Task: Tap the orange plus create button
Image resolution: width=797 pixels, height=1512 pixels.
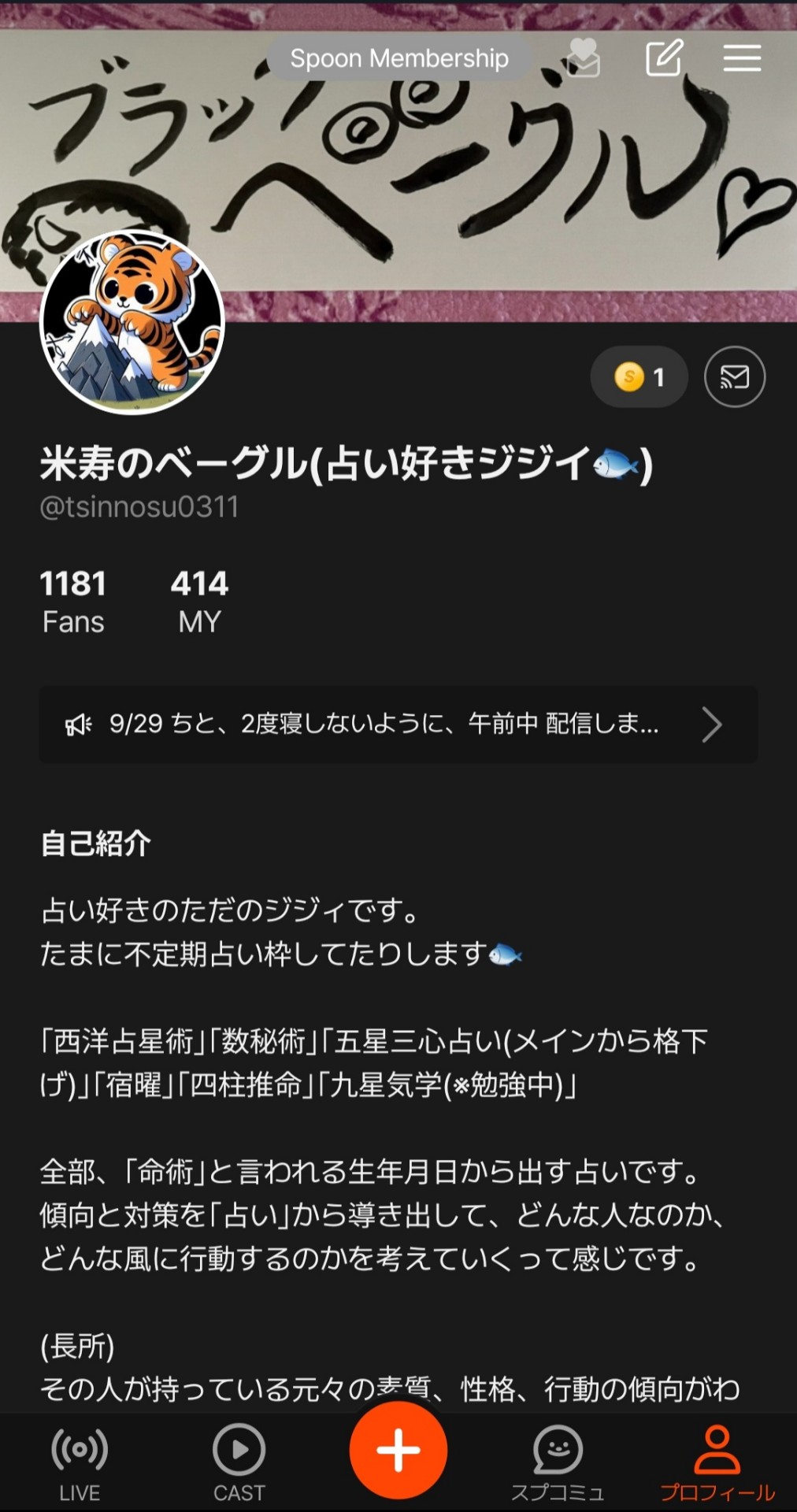Action: point(398,1450)
